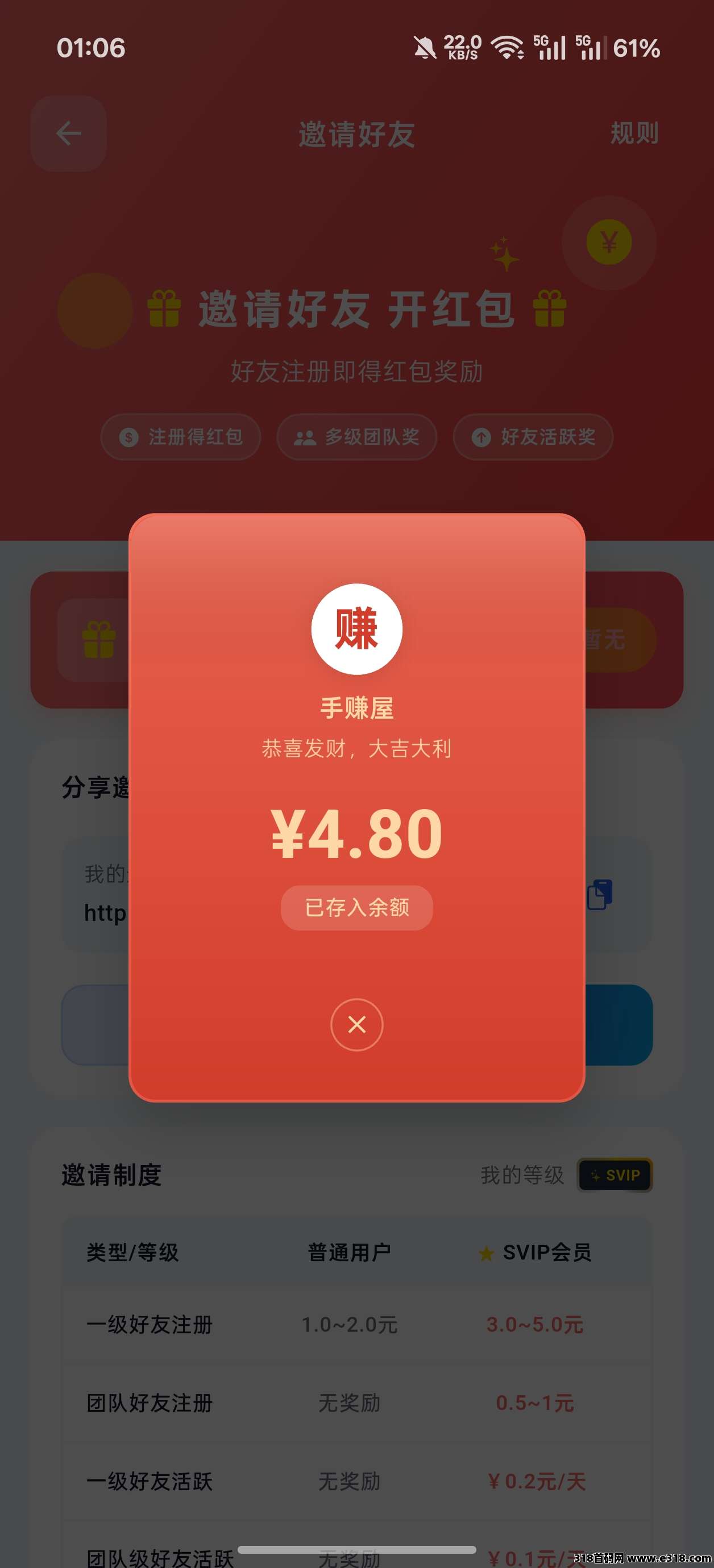Dismiss the red envelope with the X

click(x=356, y=1024)
